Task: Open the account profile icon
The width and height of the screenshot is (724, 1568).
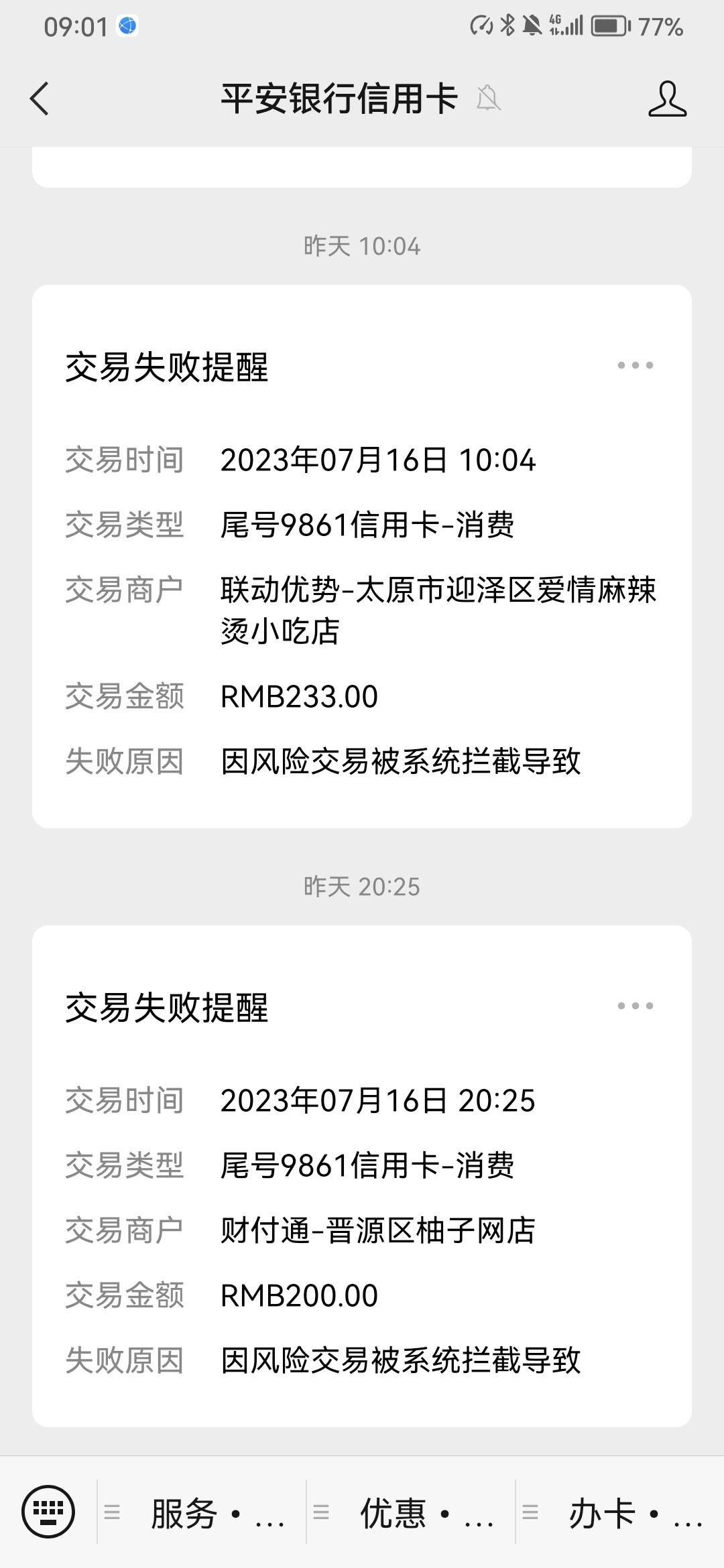Action: pyautogui.click(x=667, y=99)
